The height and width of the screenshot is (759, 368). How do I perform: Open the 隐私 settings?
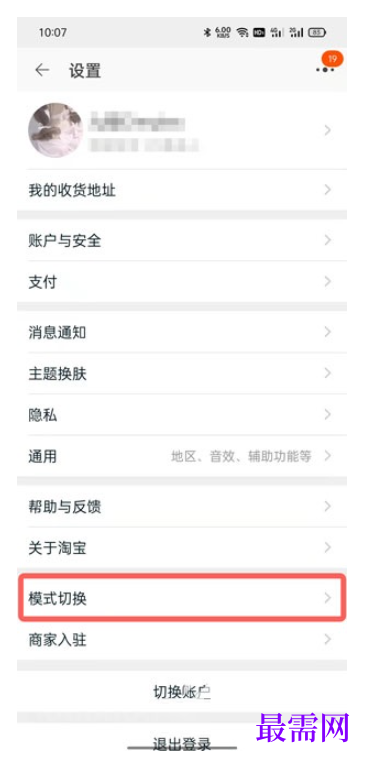pyautogui.click(x=182, y=414)
